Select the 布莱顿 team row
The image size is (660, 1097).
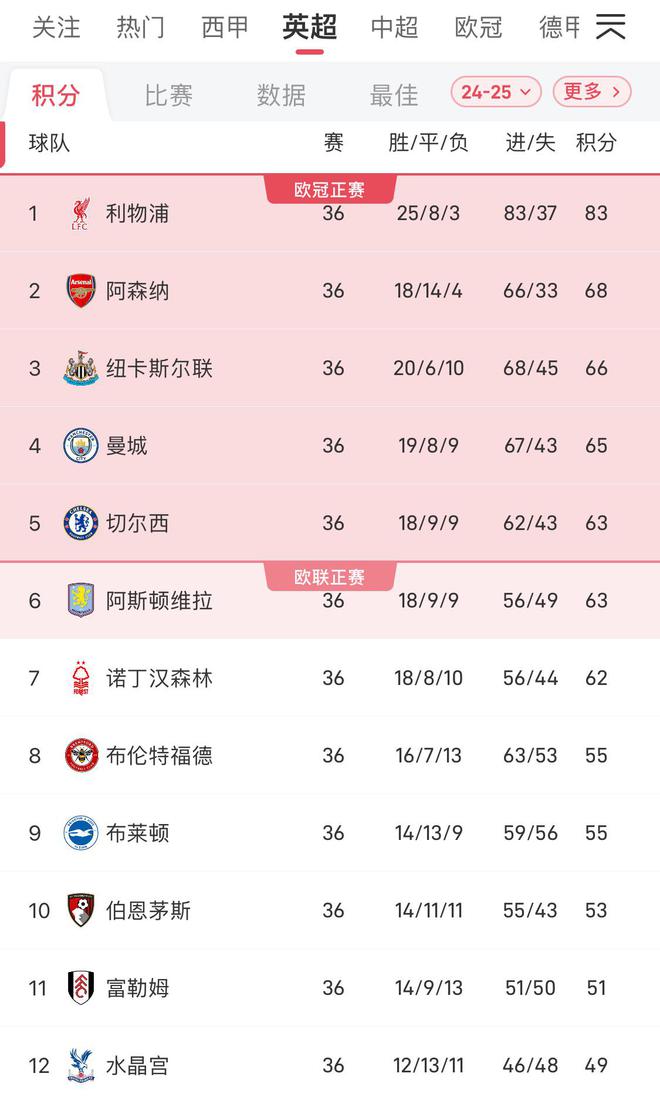point(138,833)
